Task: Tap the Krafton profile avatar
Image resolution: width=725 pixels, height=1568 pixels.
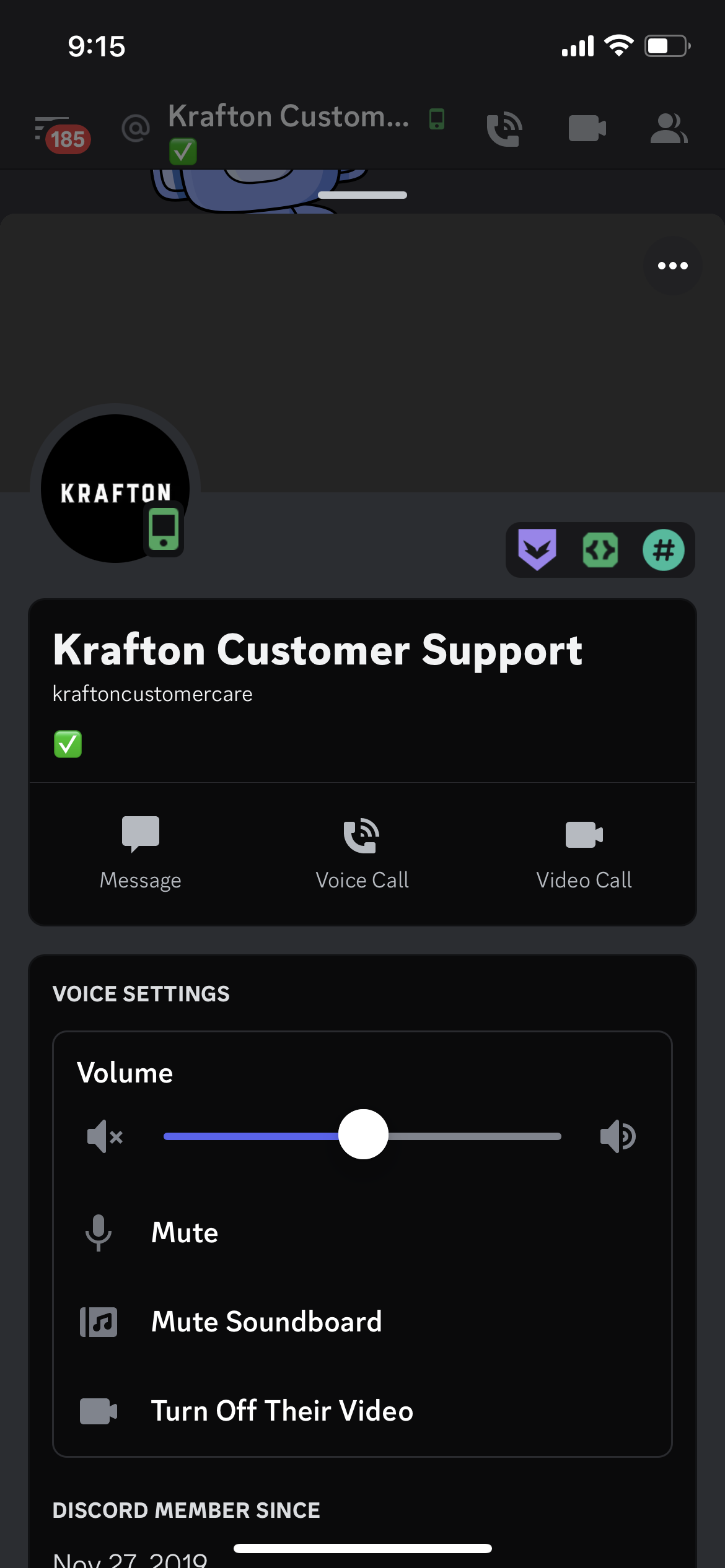Action: click(x=115, y=488)
